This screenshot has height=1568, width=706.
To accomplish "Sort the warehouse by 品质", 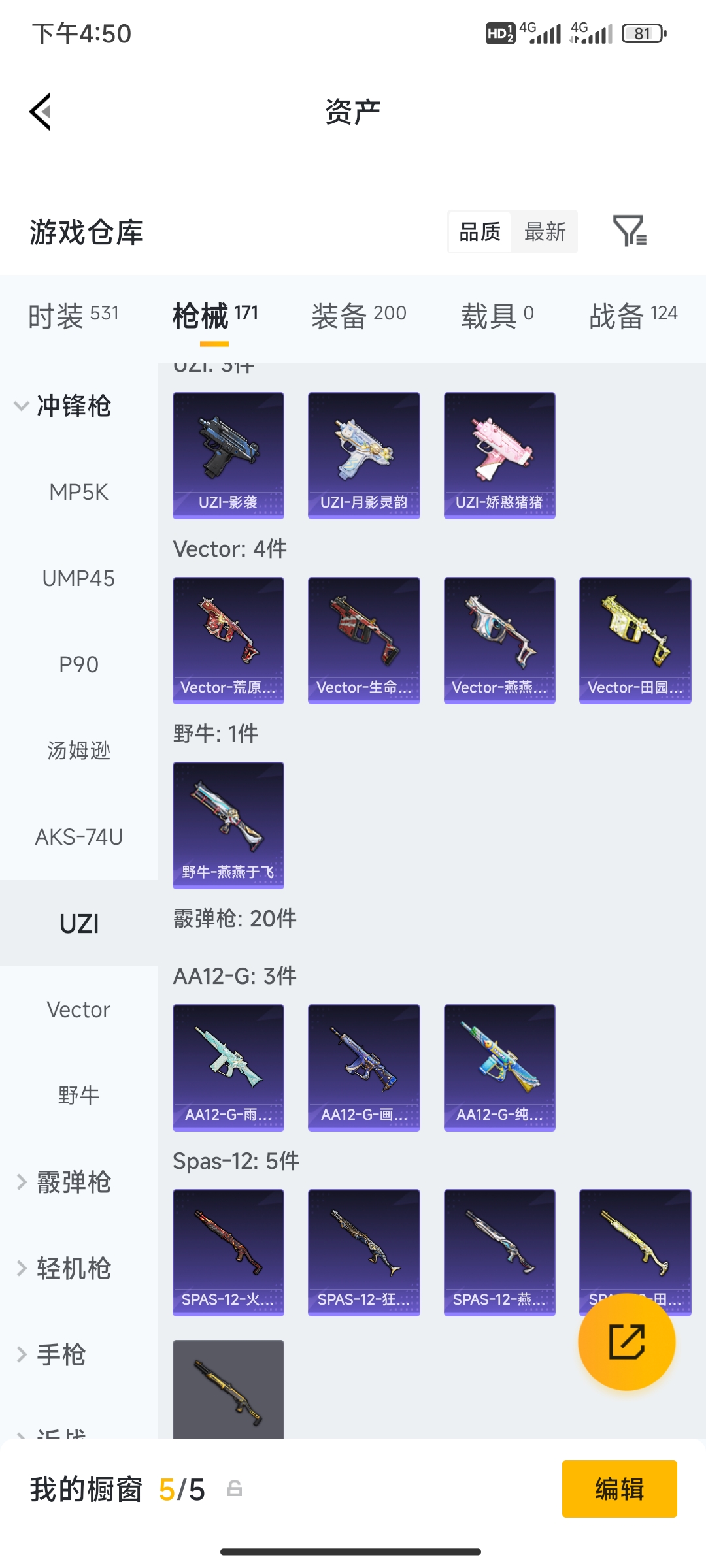I will tap(480, 231).
